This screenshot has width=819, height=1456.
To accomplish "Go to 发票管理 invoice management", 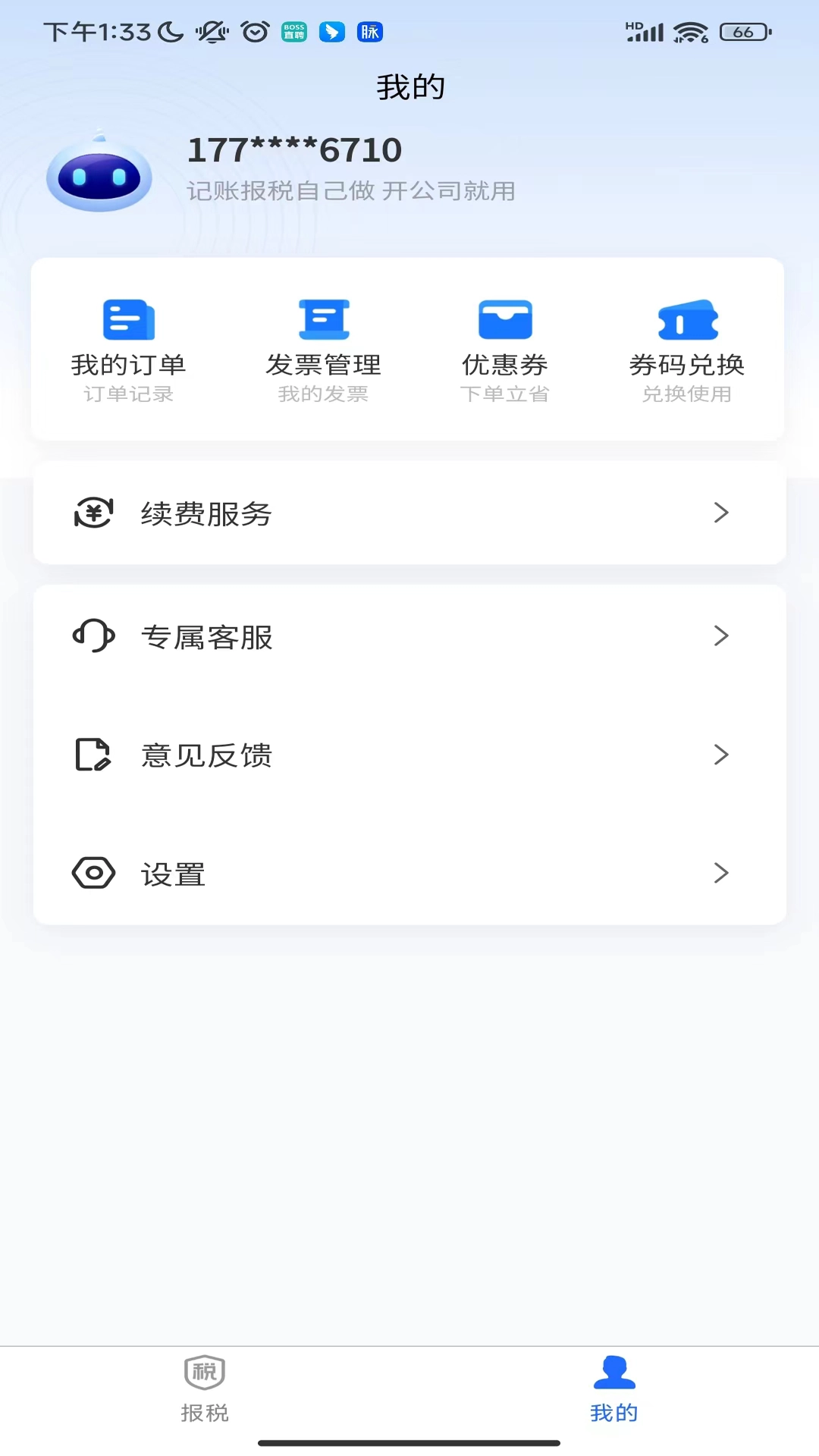I will [x=323, y=350].
